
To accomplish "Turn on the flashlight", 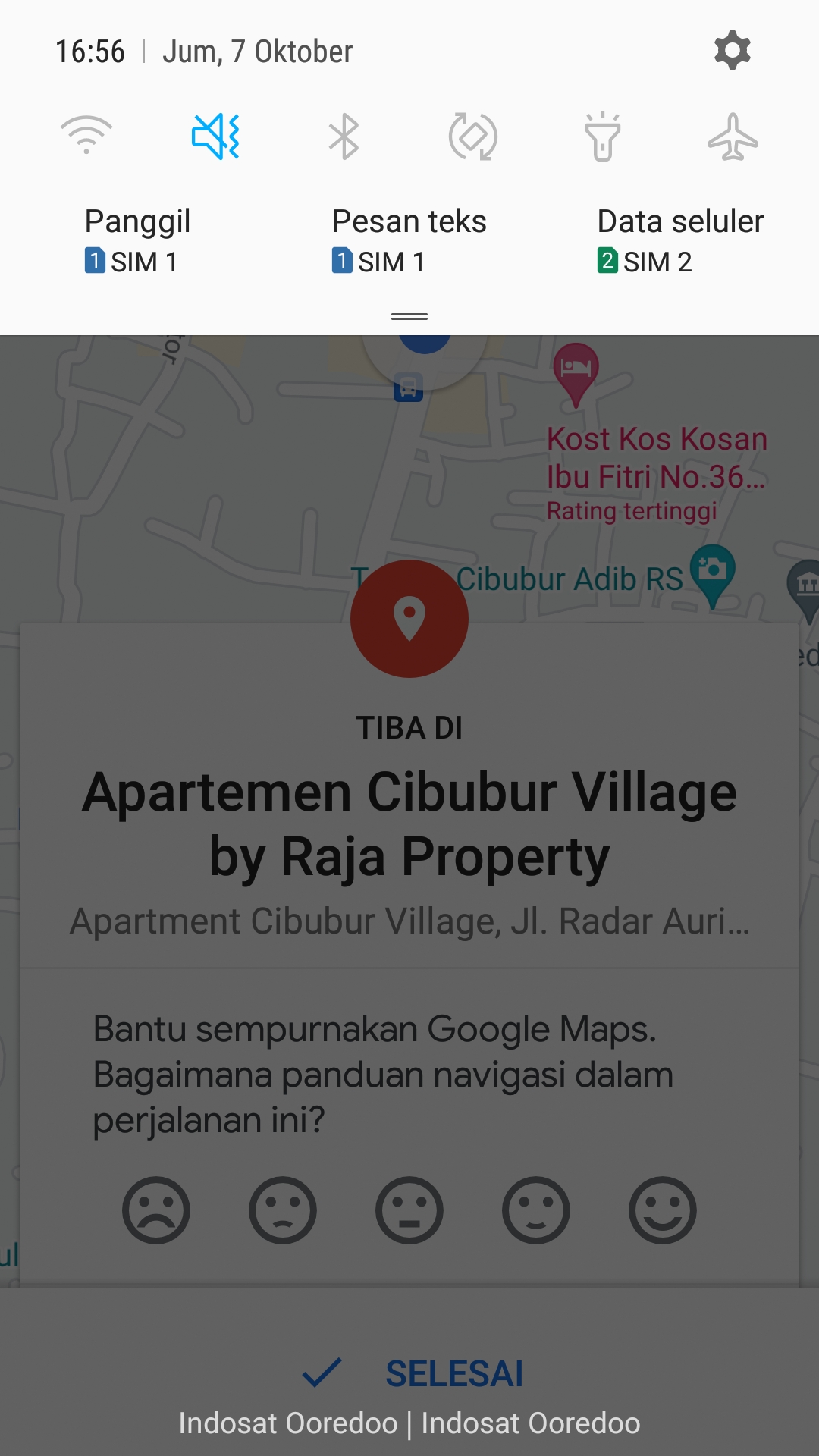I will pos(603,136).
